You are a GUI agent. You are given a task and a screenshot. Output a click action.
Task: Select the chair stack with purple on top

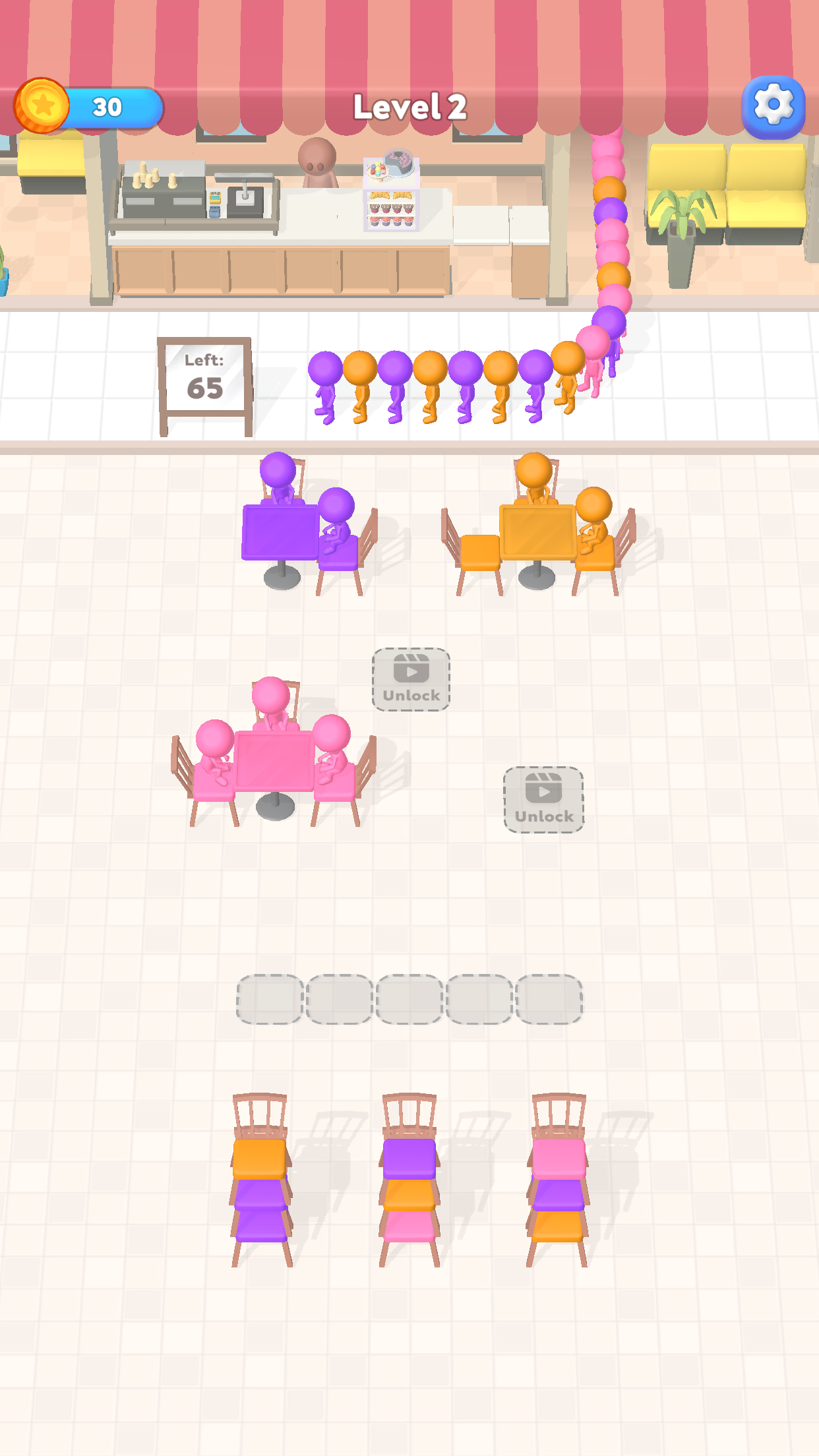pyautogui.click(x=409, y=1180)
